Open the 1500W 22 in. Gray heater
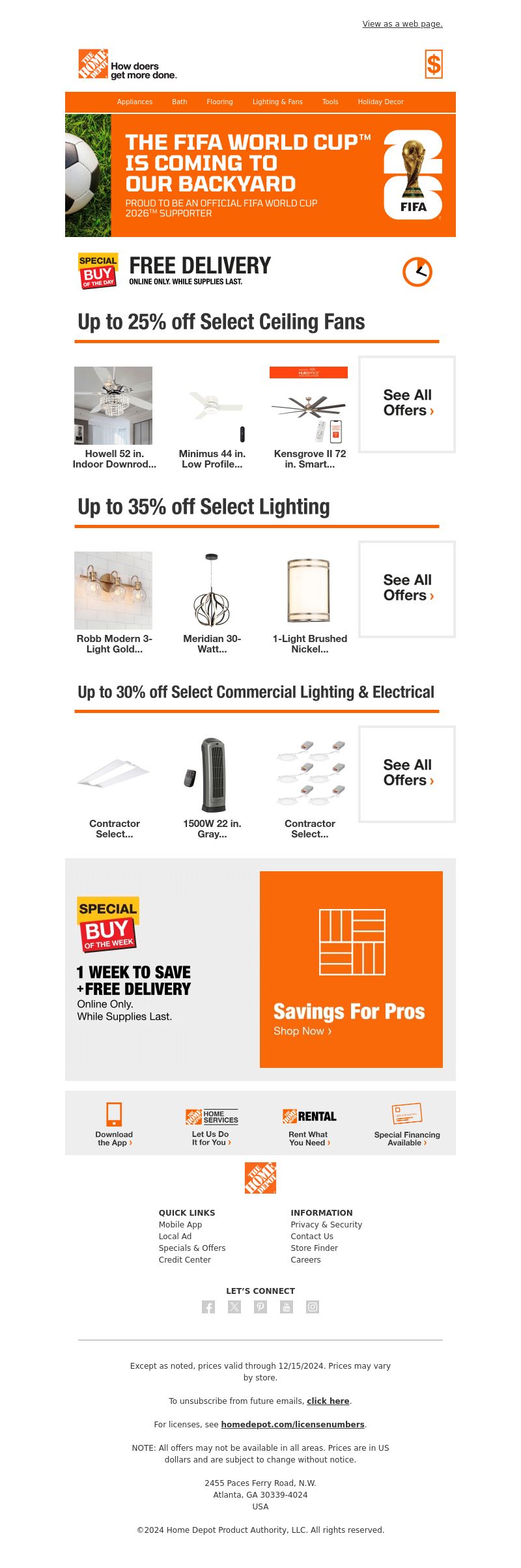Image resolution: width=521 pixels, height=1568 pixels. pyautogui.click(x=212, y=787)
